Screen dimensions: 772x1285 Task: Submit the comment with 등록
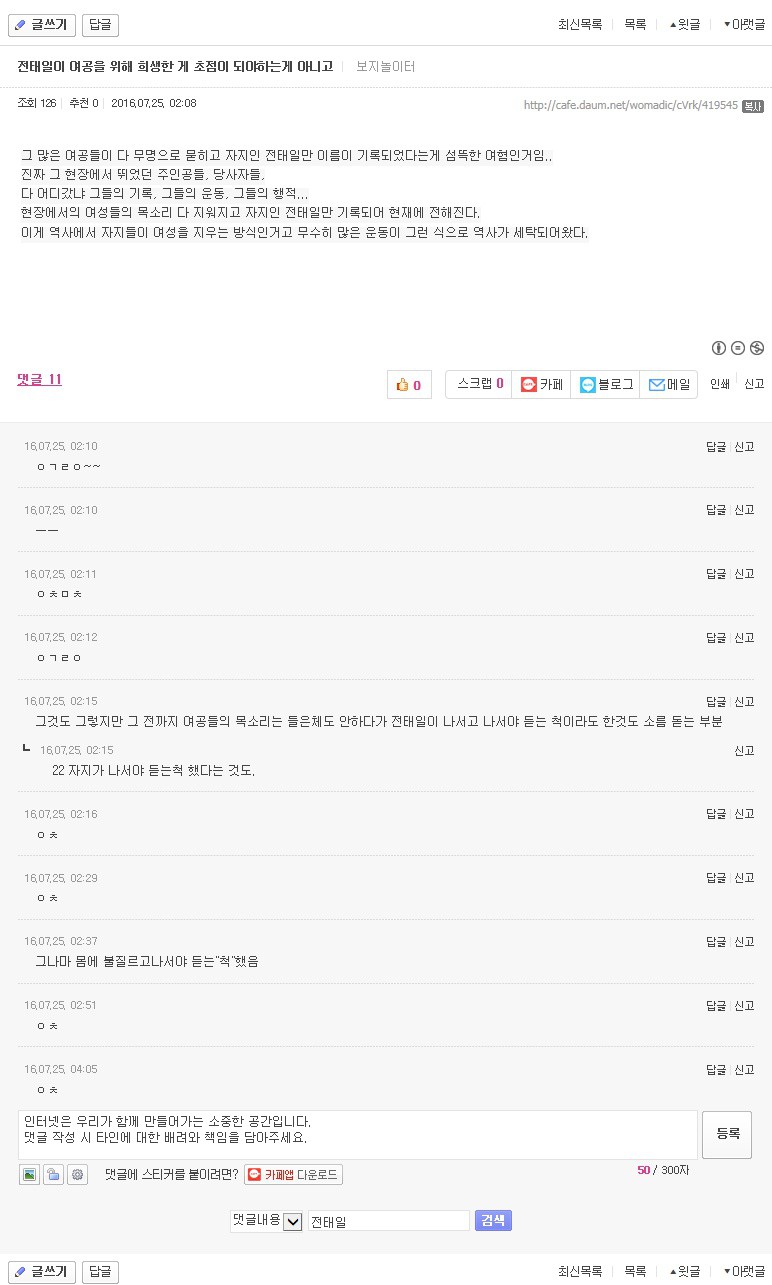coord(727,1134)
